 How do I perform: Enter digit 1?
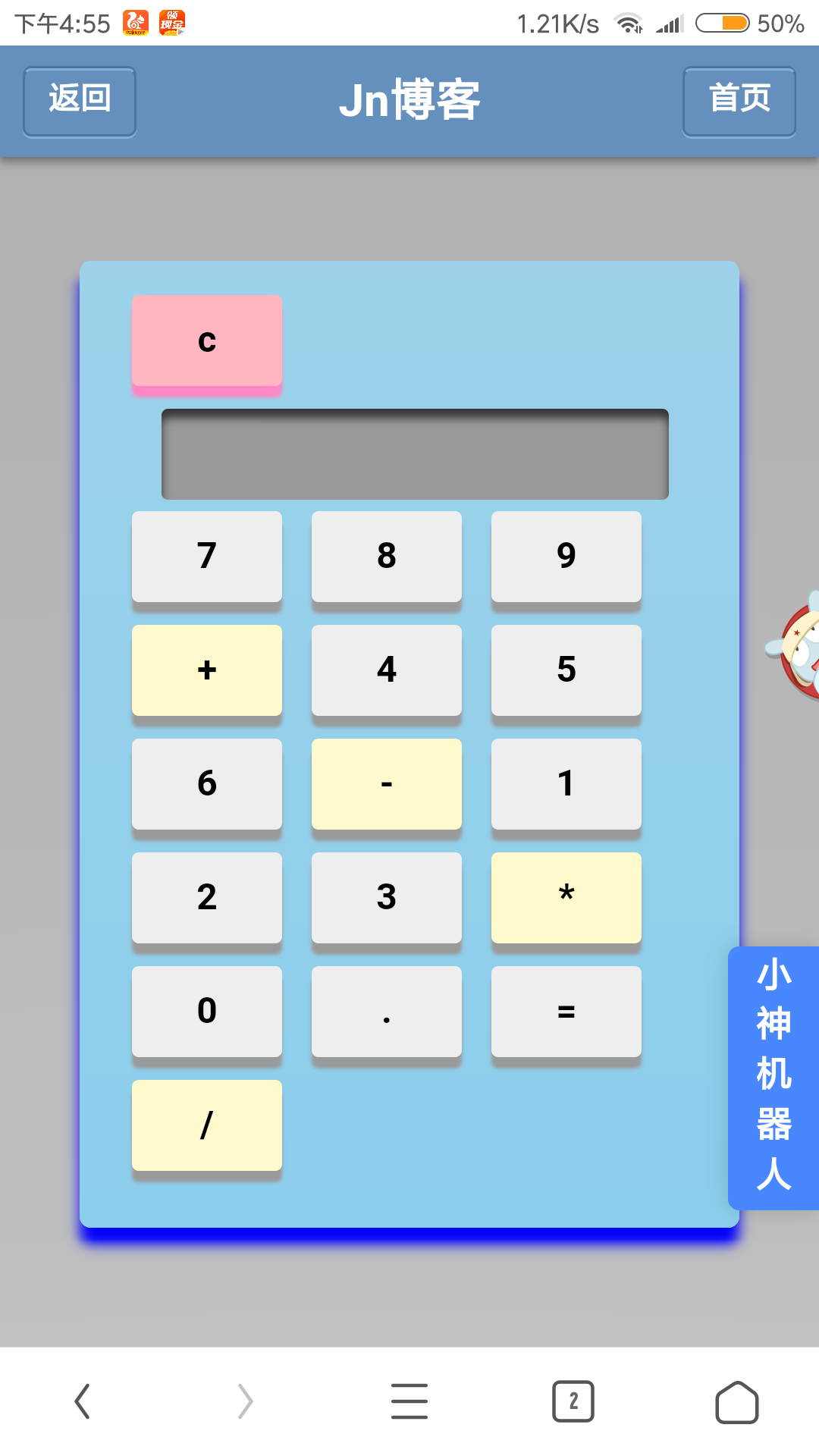[x=566, y=783]
